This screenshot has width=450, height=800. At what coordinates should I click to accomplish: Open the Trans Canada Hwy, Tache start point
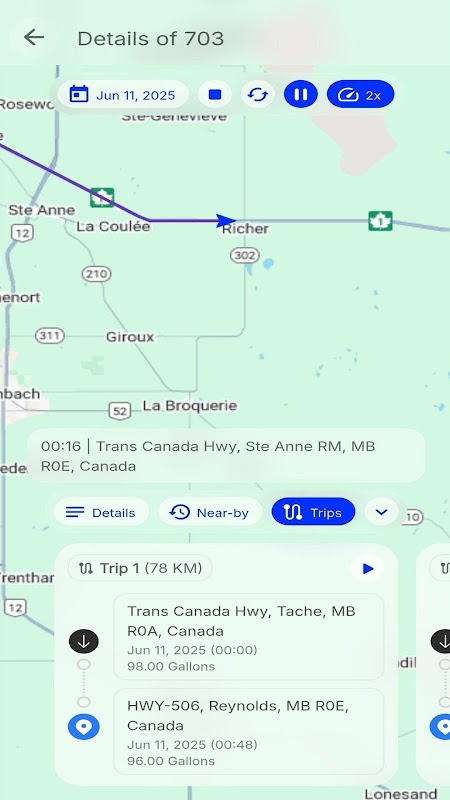coord(248,637)
